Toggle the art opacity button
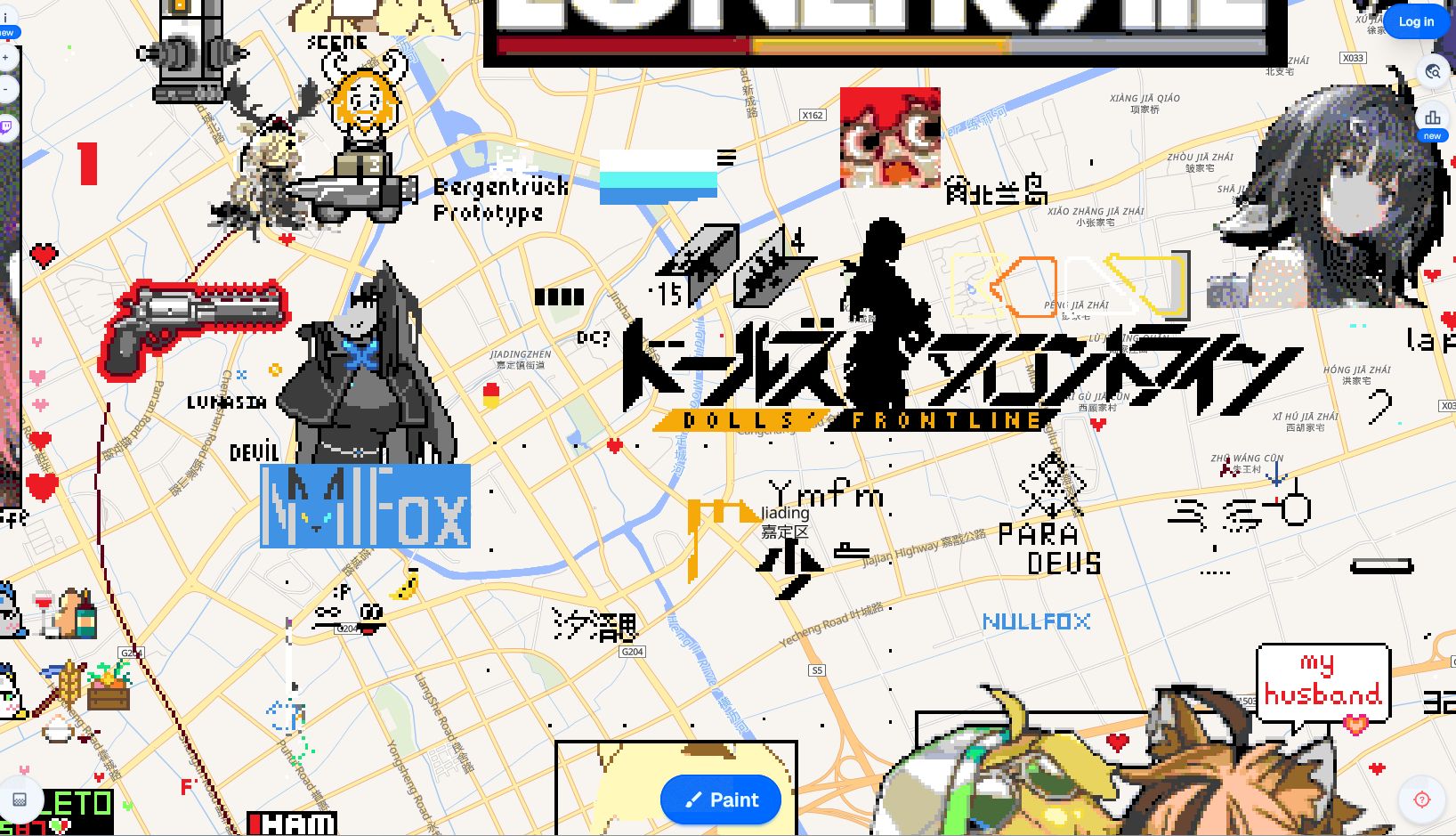 tap(20, 799)
